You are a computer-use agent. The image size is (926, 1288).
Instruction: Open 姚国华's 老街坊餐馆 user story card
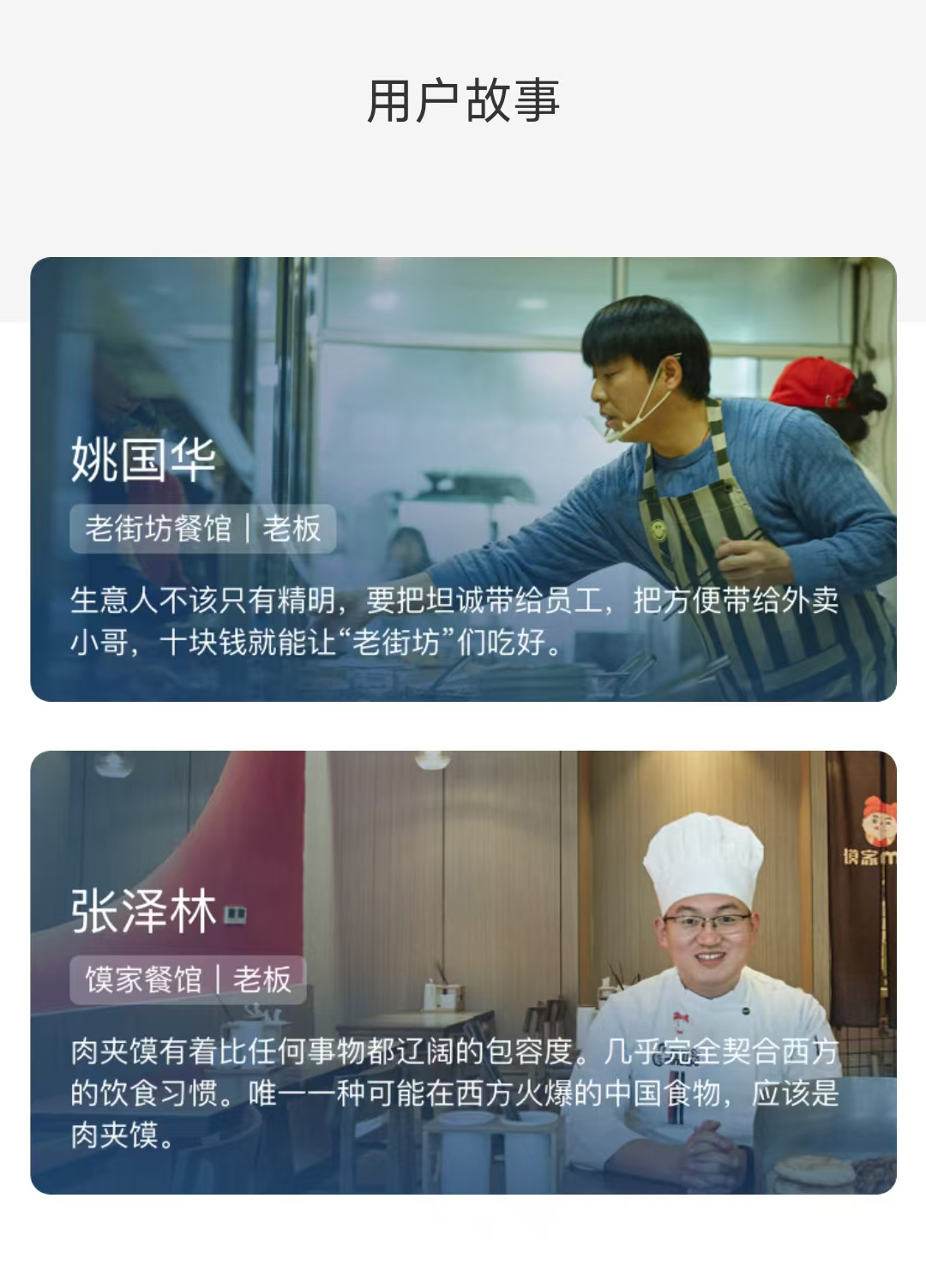tap(463, 479)
